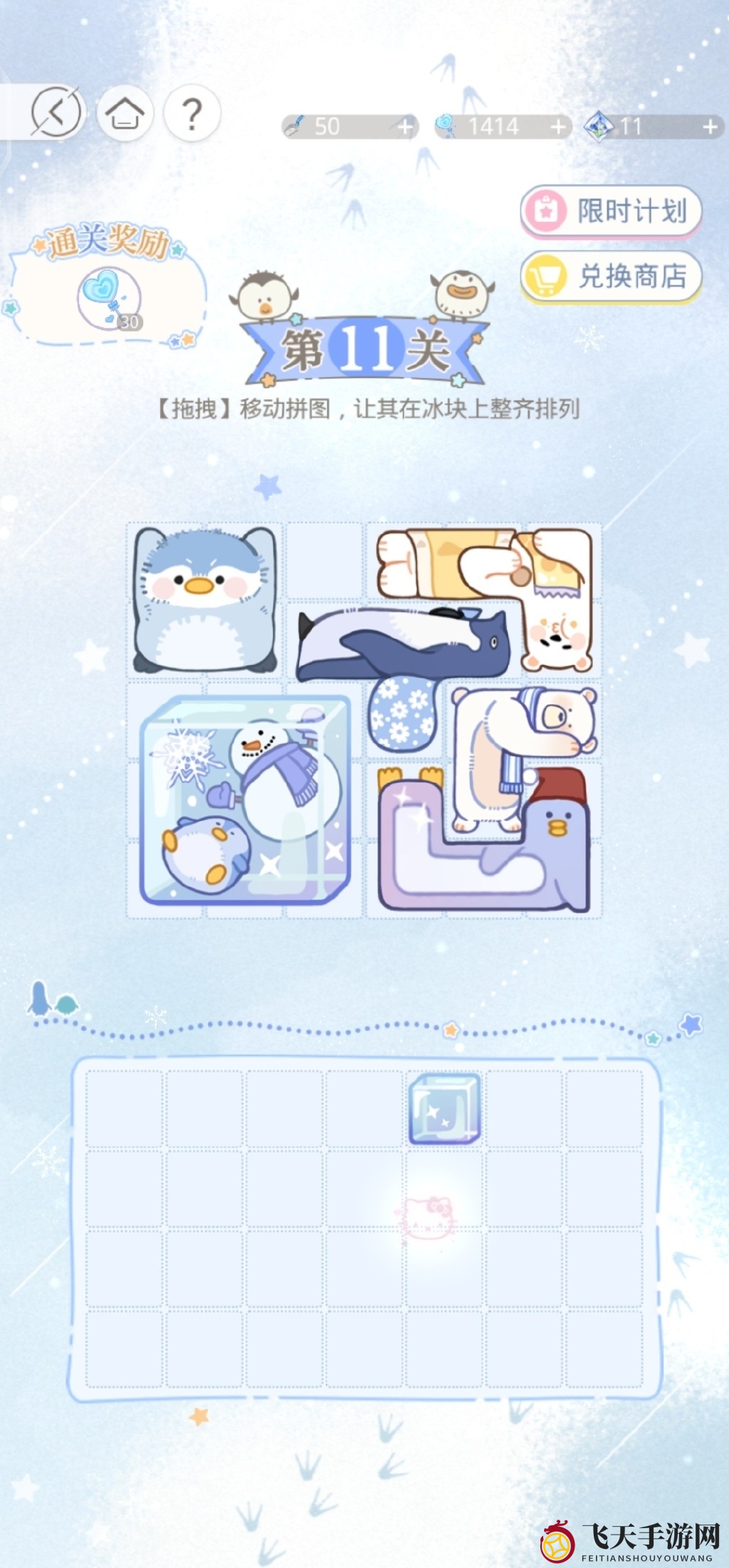
Task: Select the ice cube piece in tray
Action: 445,1108
